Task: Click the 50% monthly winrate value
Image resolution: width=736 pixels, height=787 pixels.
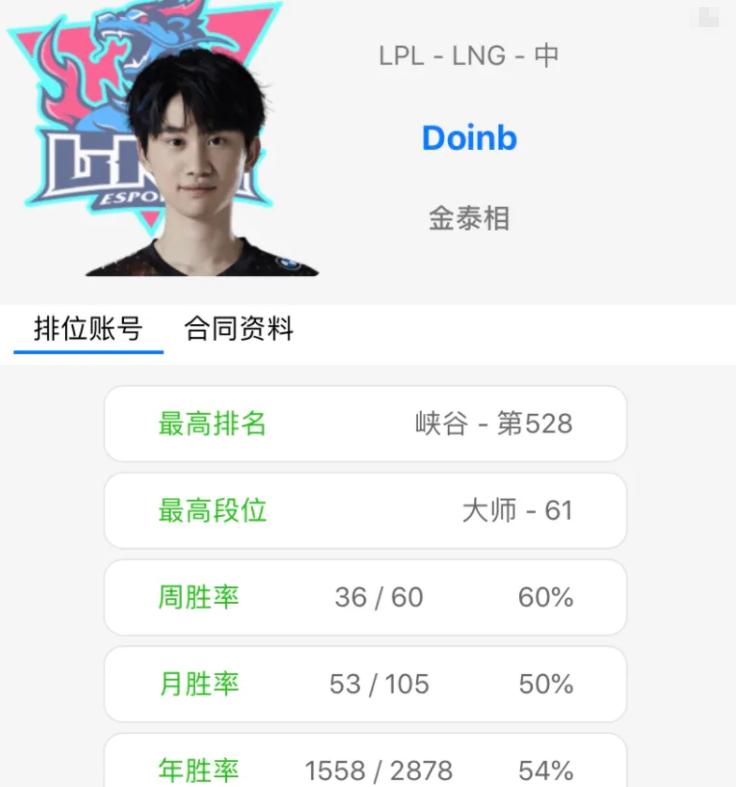Action: [x=546, y=684]
